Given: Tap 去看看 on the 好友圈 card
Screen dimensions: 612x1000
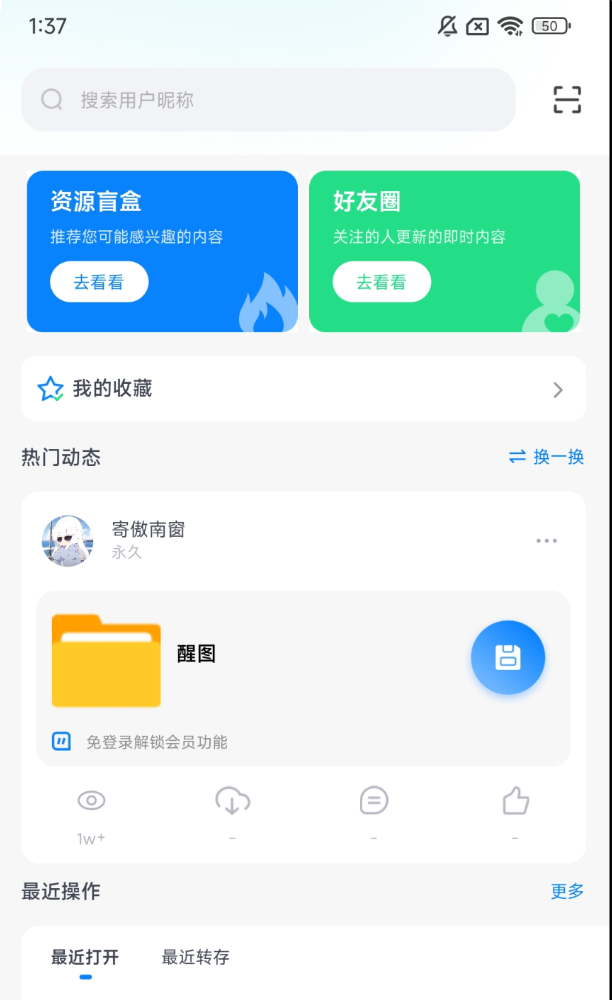Looking at the screenshot, I should pyautogui.click(x=381, y=282).
